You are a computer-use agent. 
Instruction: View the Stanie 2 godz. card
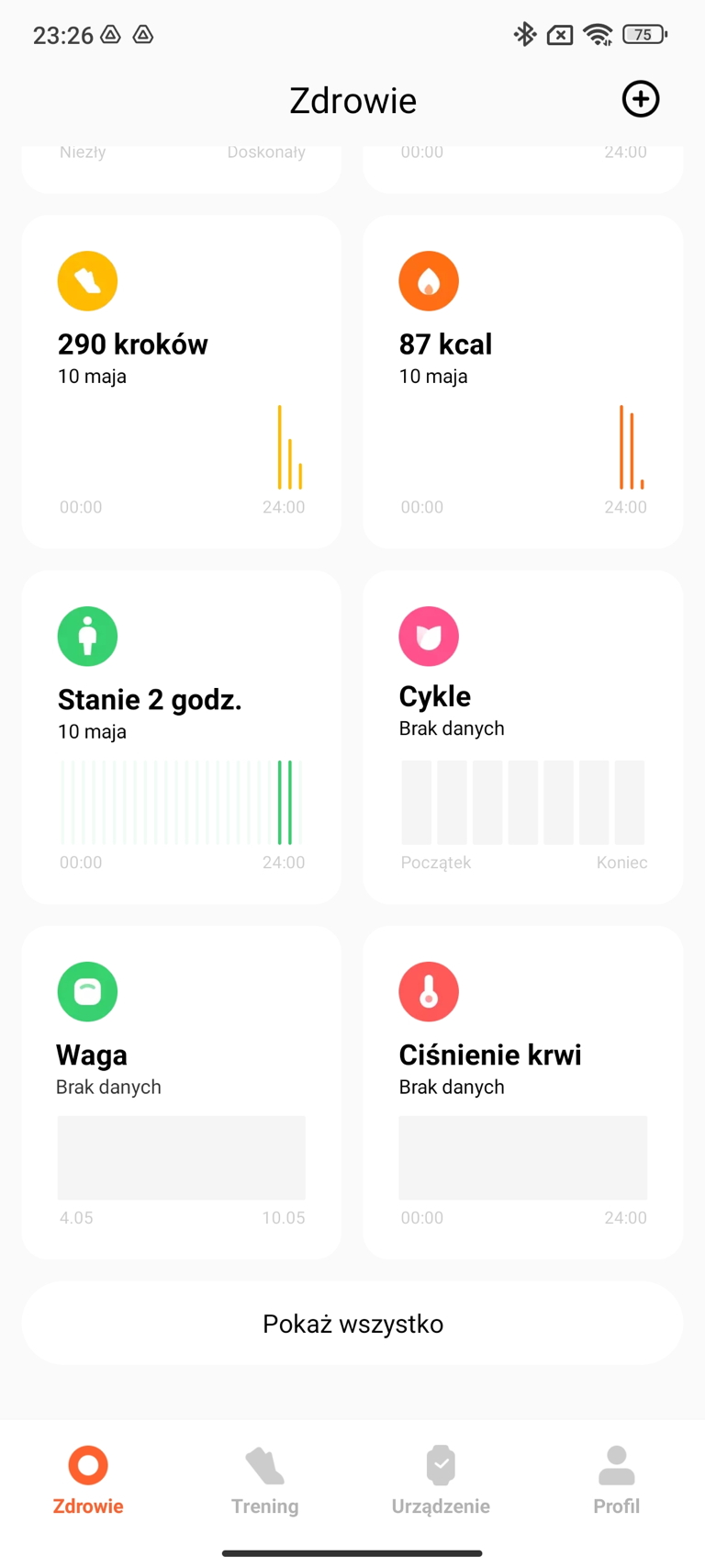pyautogui.click(x=182, y=738)
